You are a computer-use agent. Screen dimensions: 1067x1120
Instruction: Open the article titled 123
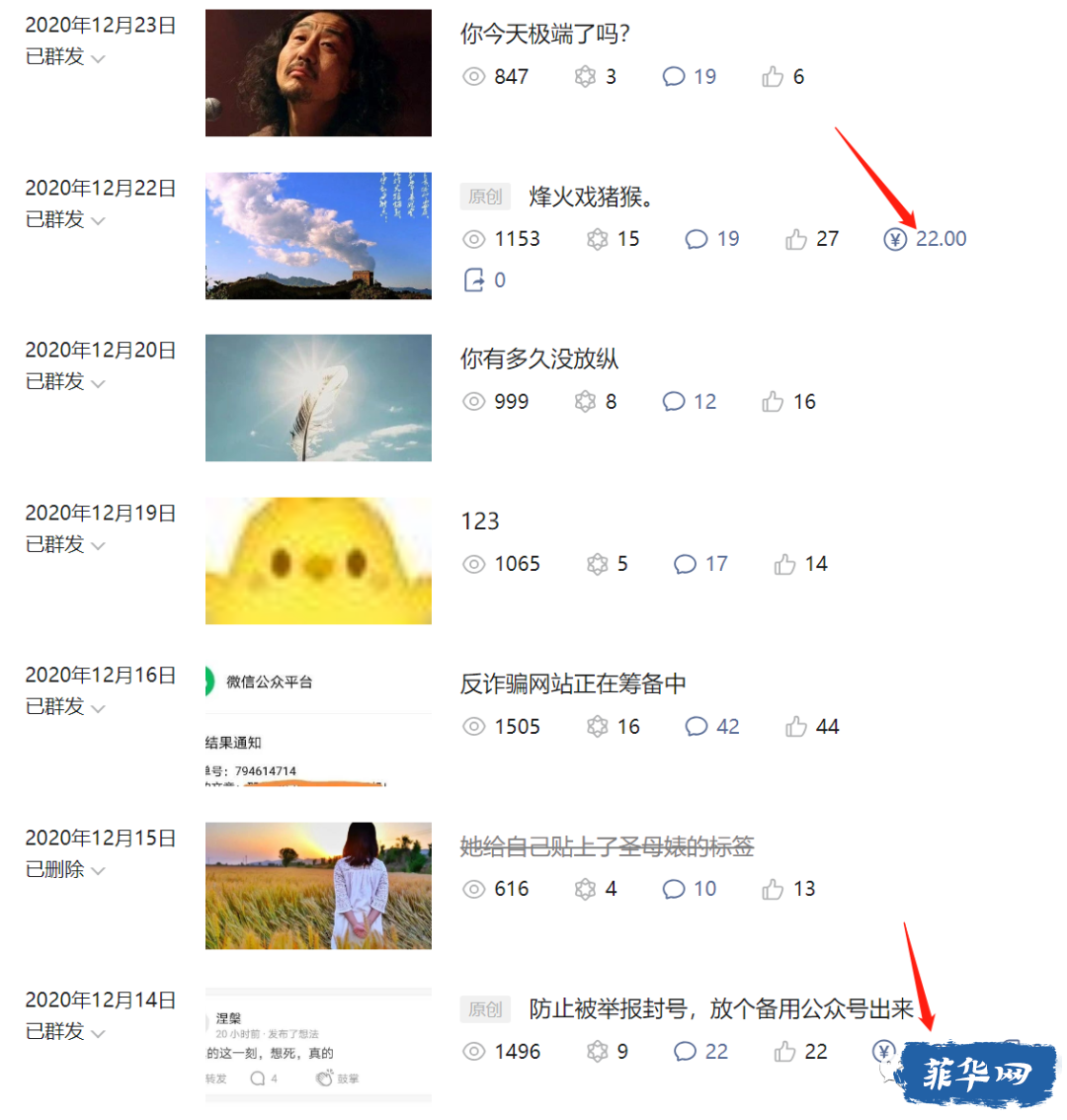(x=480, y=521)
